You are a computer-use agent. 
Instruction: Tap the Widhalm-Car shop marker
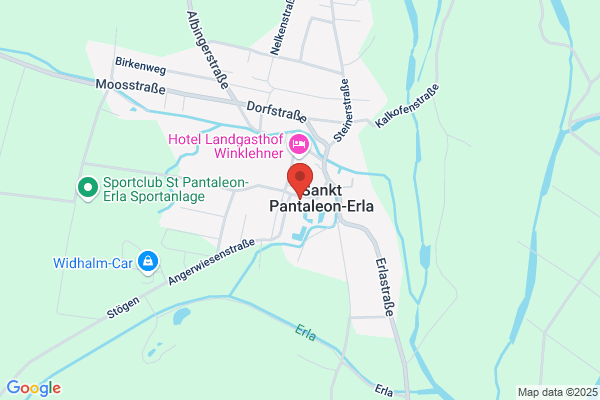tap(148, 262)
